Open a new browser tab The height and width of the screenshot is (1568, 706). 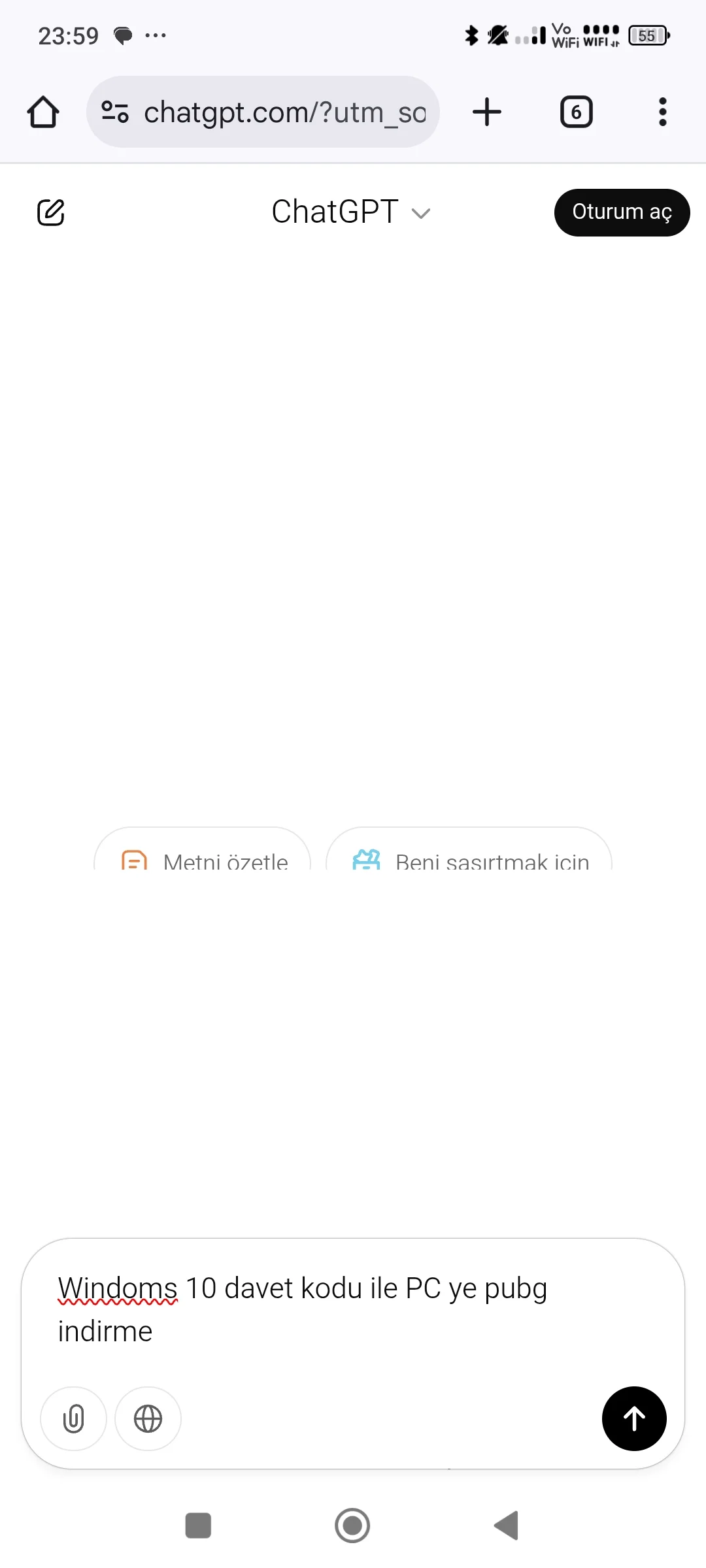[487, 112]
